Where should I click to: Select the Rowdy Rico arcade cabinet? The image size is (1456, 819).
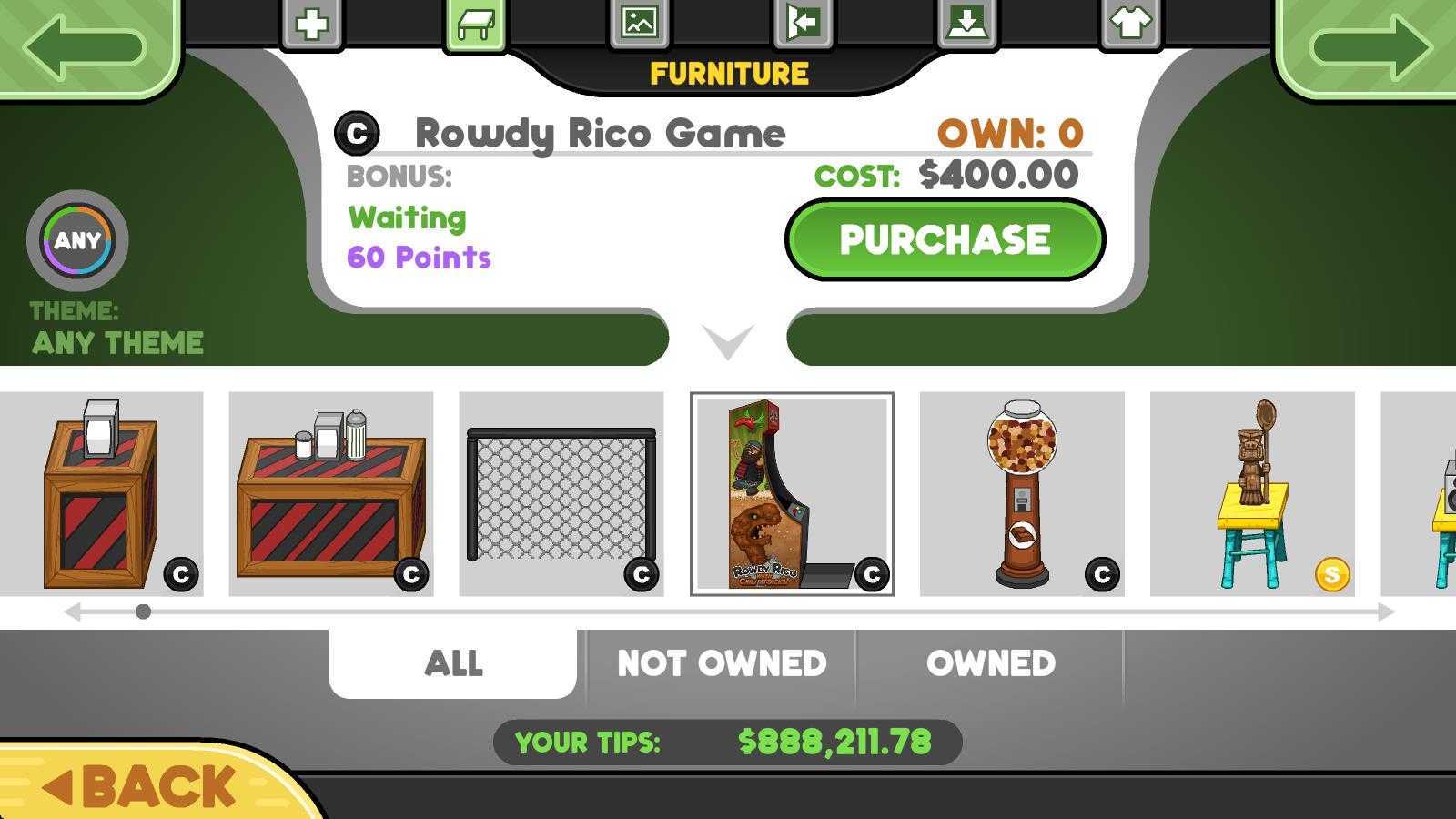(792, 494)
